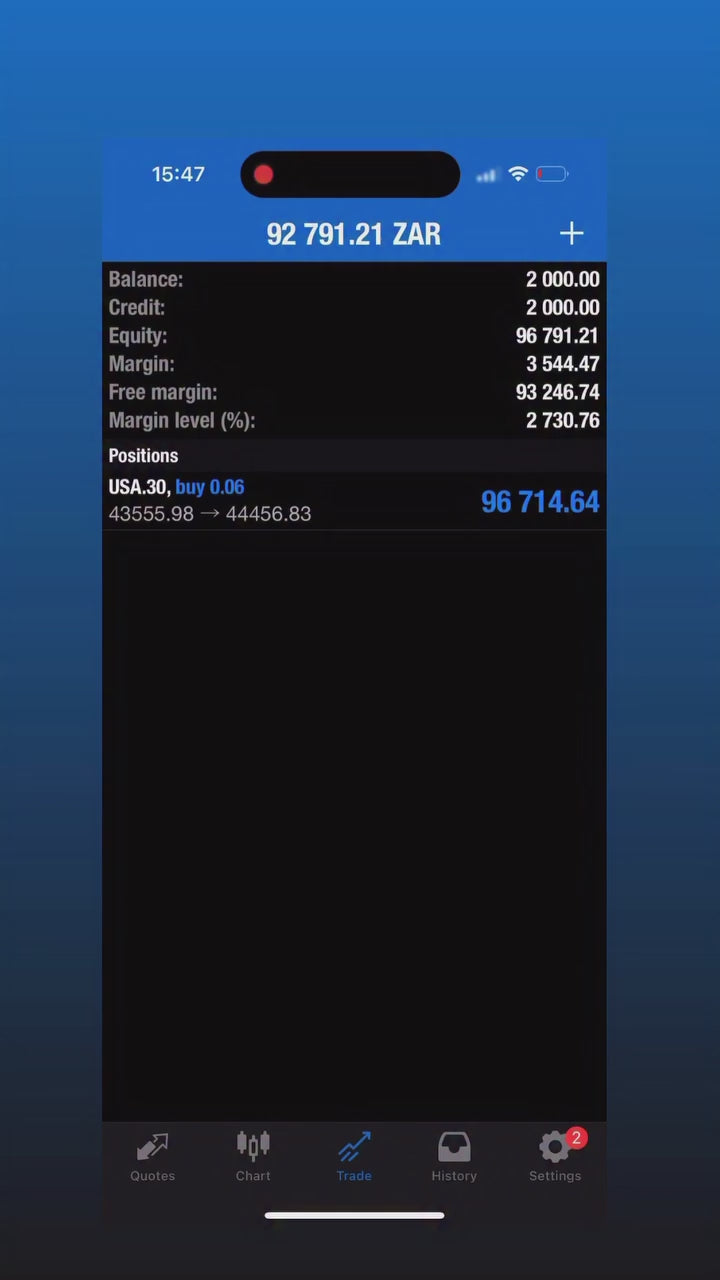Tap the plus icon for new order

(x=571, y=234)
